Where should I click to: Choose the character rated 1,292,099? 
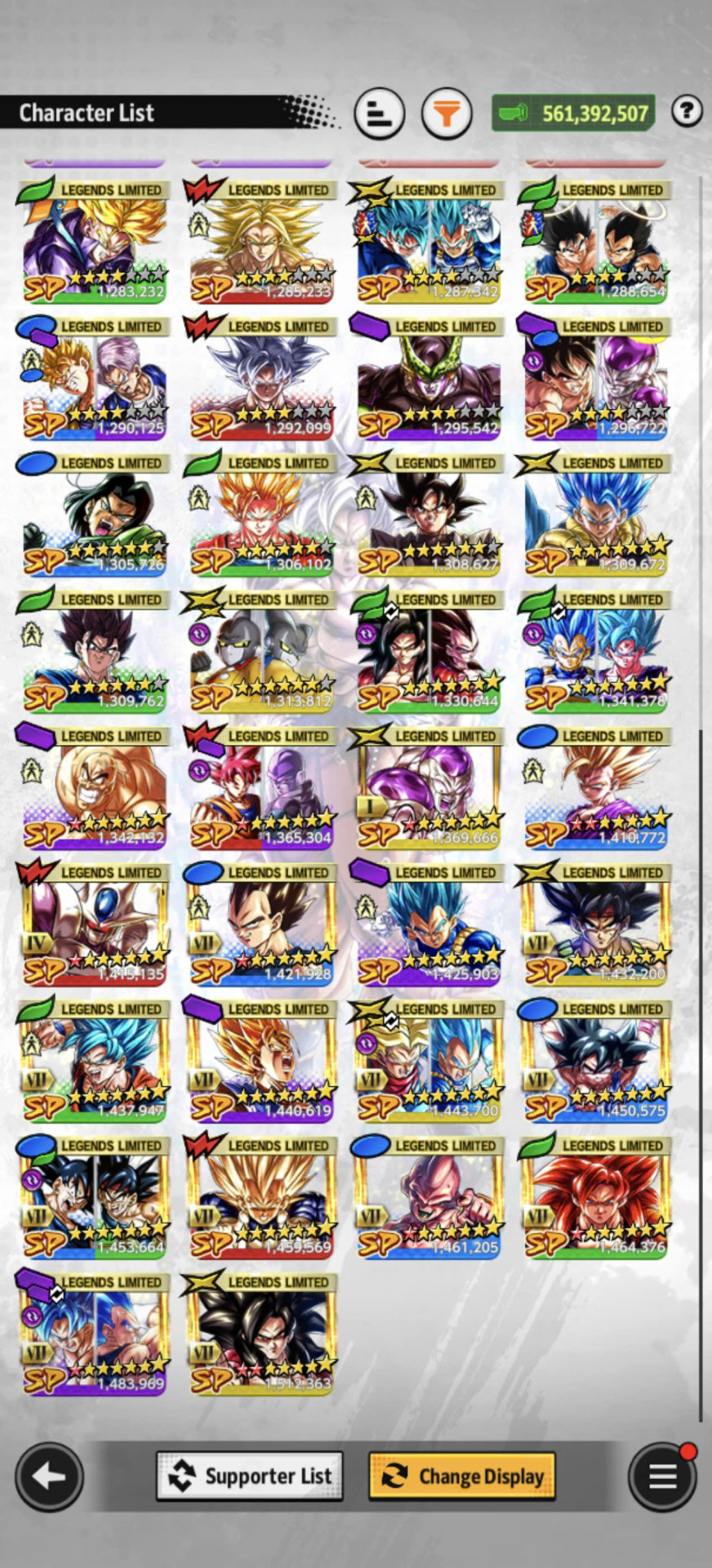pyautogui.click(x=260, y=378)
